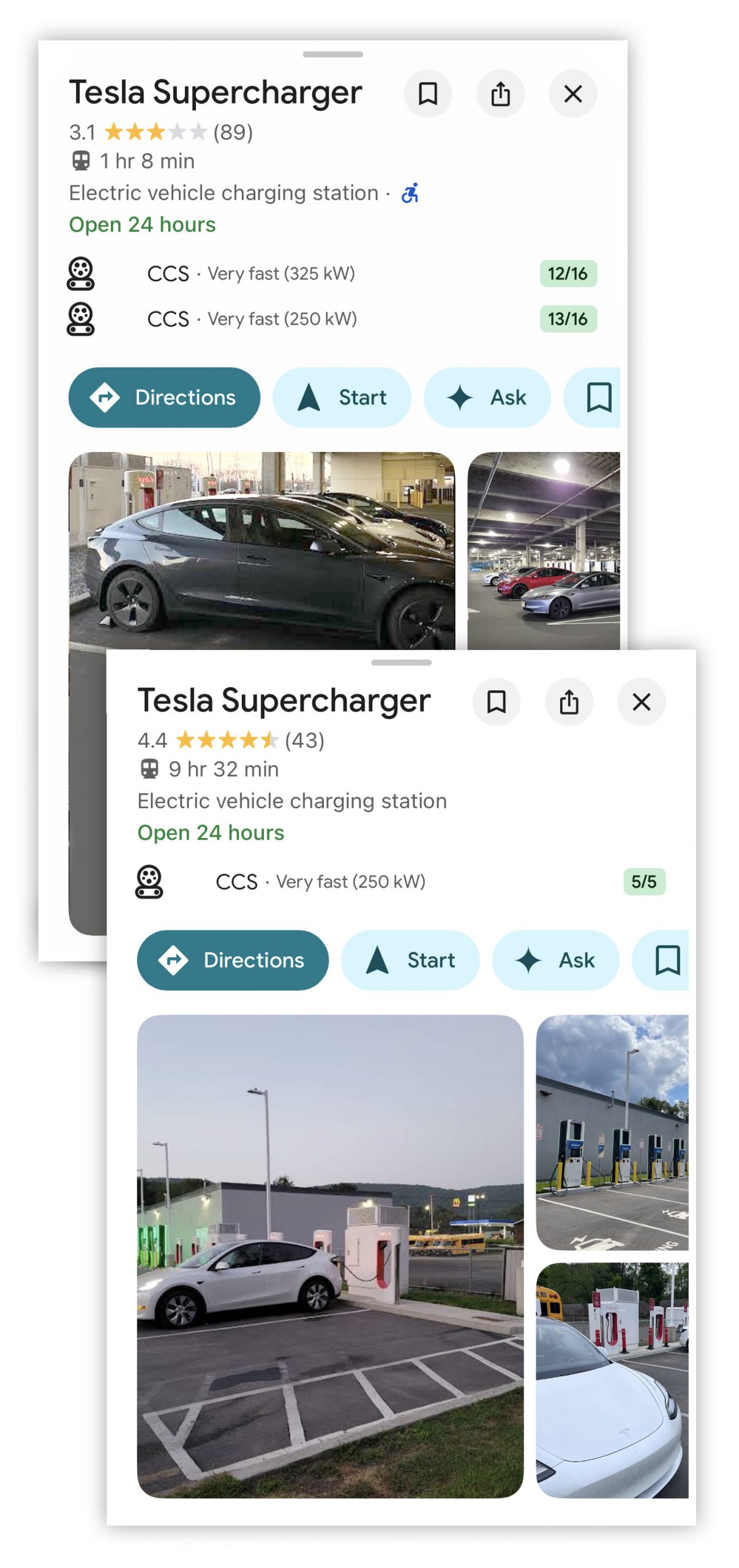Click the CCS connector plug icon for 325 kW

pyautogui.click(x=81, y=274)
